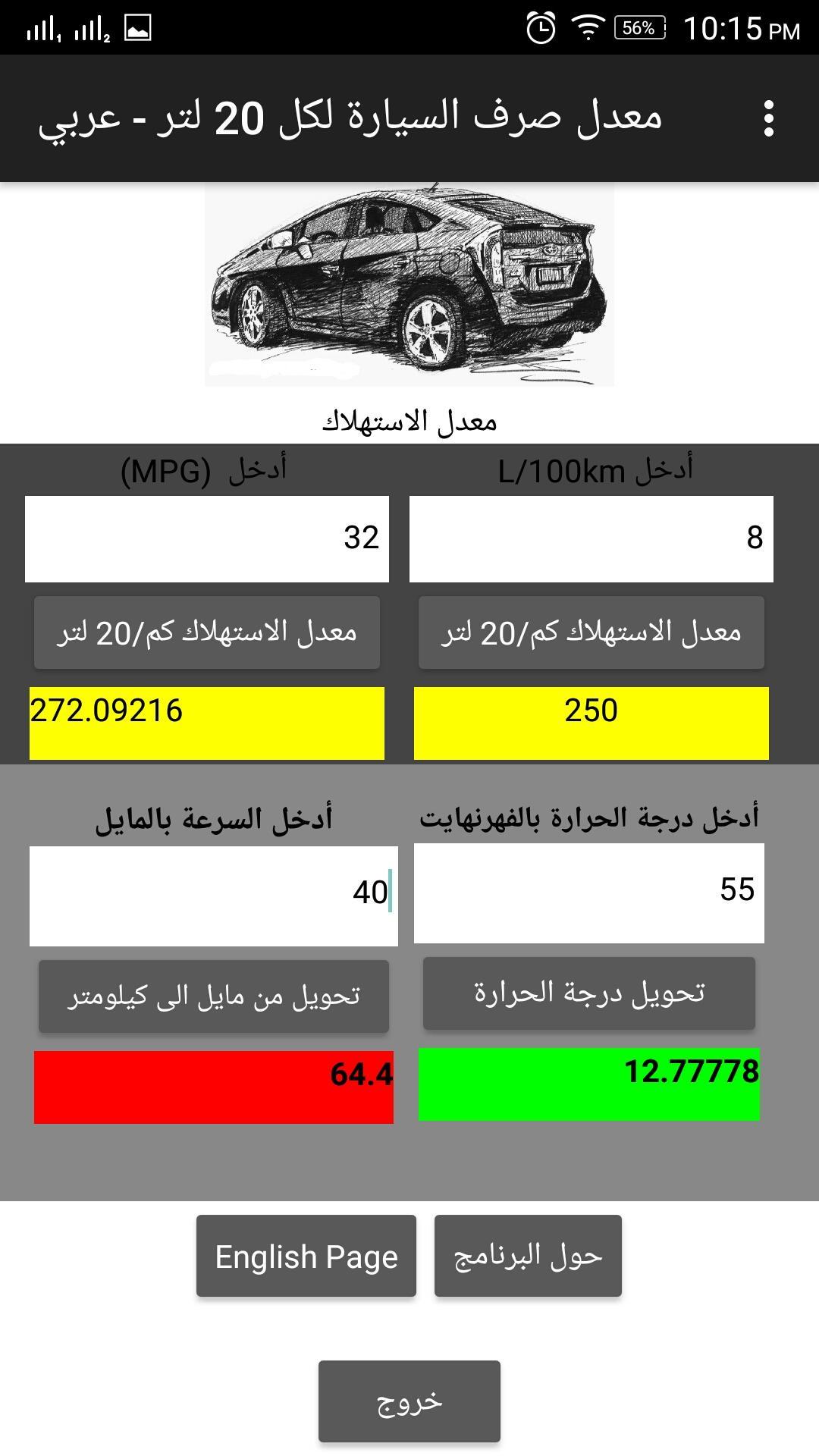This screenshot has height=1456, width=819.
Task: Focus the speed in miles field
Action: tap(213, 895)
